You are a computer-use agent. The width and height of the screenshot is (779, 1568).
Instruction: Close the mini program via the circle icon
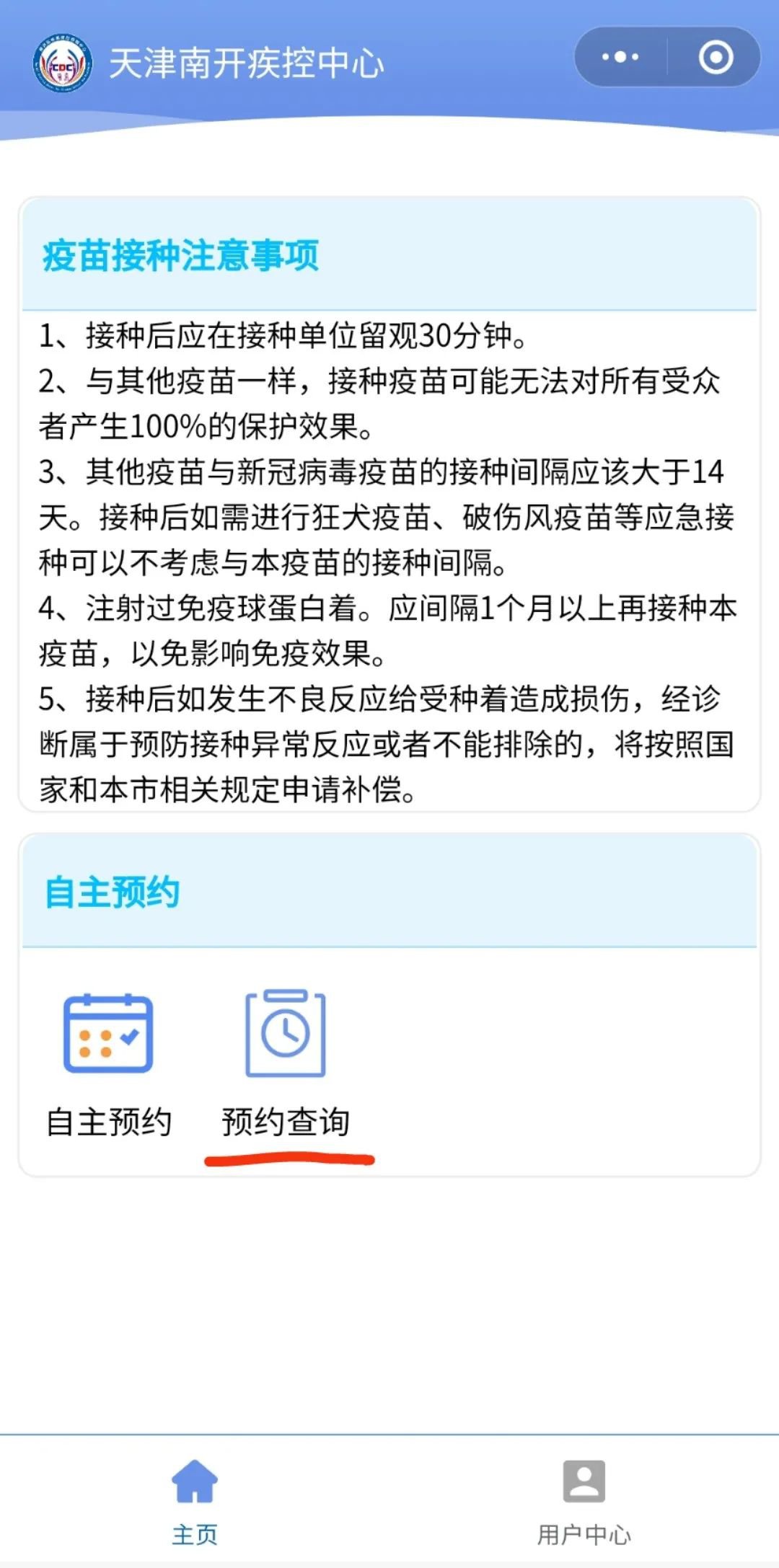pyautogui.click(x=716, y=57)
